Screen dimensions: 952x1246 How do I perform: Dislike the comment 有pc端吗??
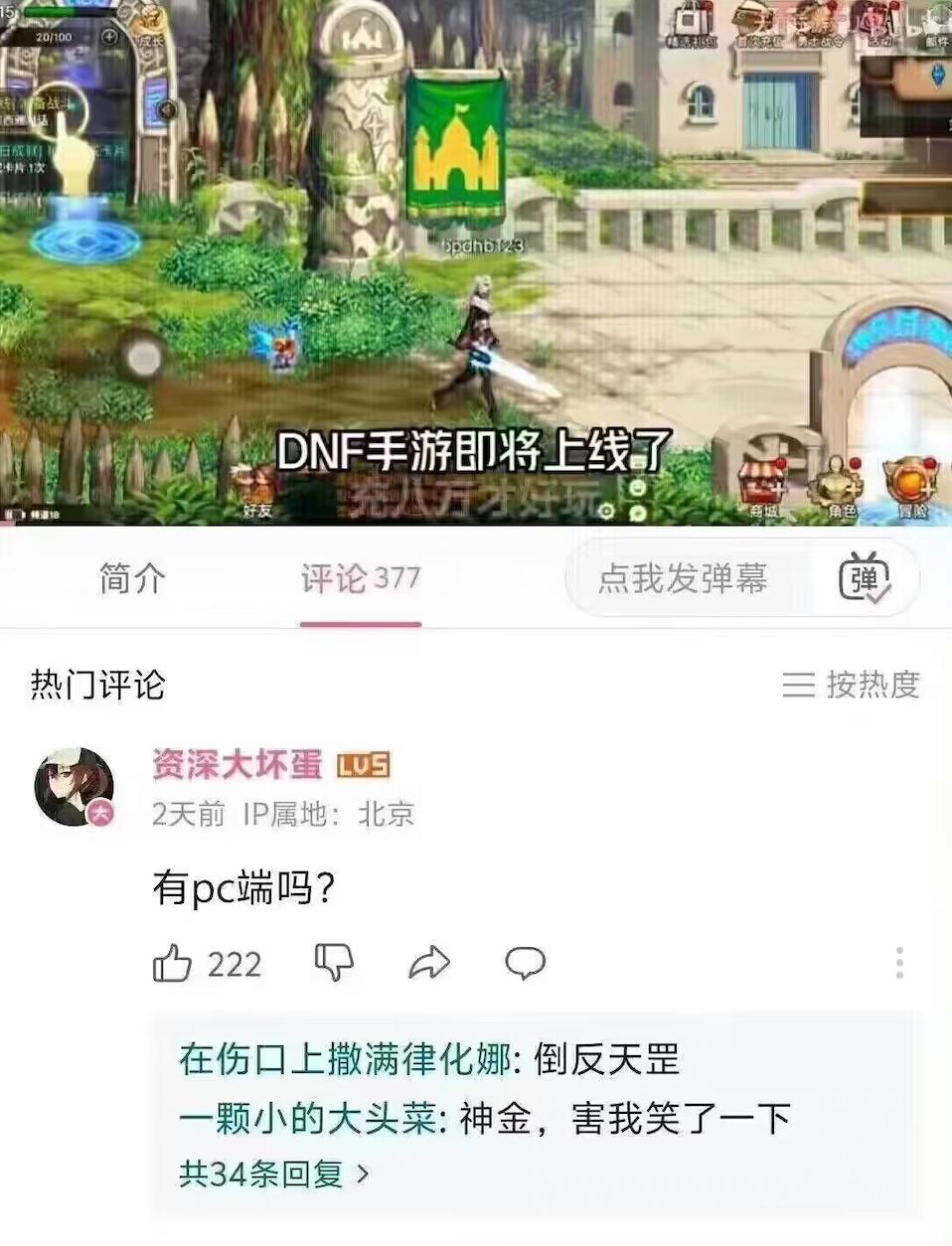coord(334,962)
